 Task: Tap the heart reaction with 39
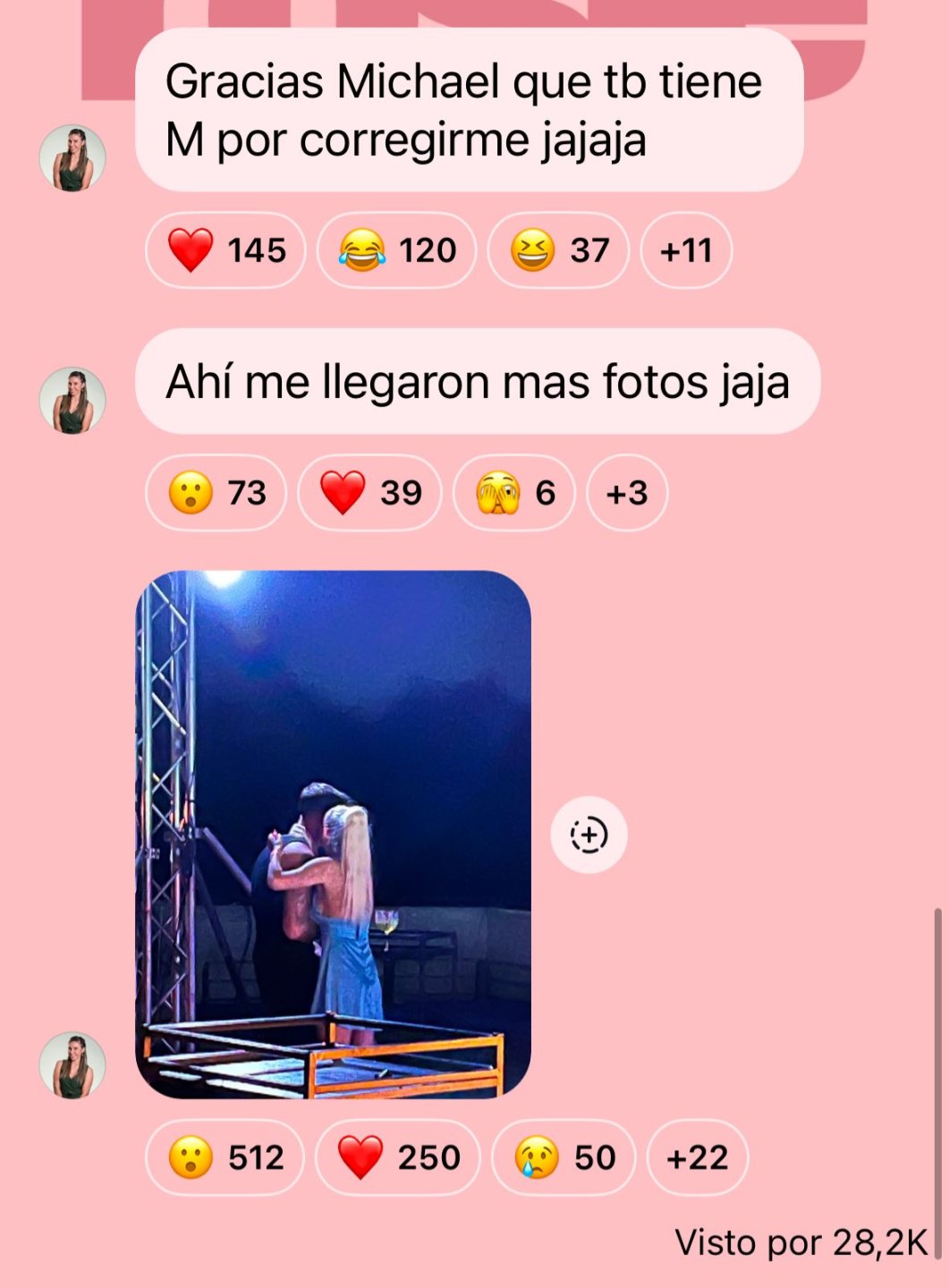tap(369, 493)
